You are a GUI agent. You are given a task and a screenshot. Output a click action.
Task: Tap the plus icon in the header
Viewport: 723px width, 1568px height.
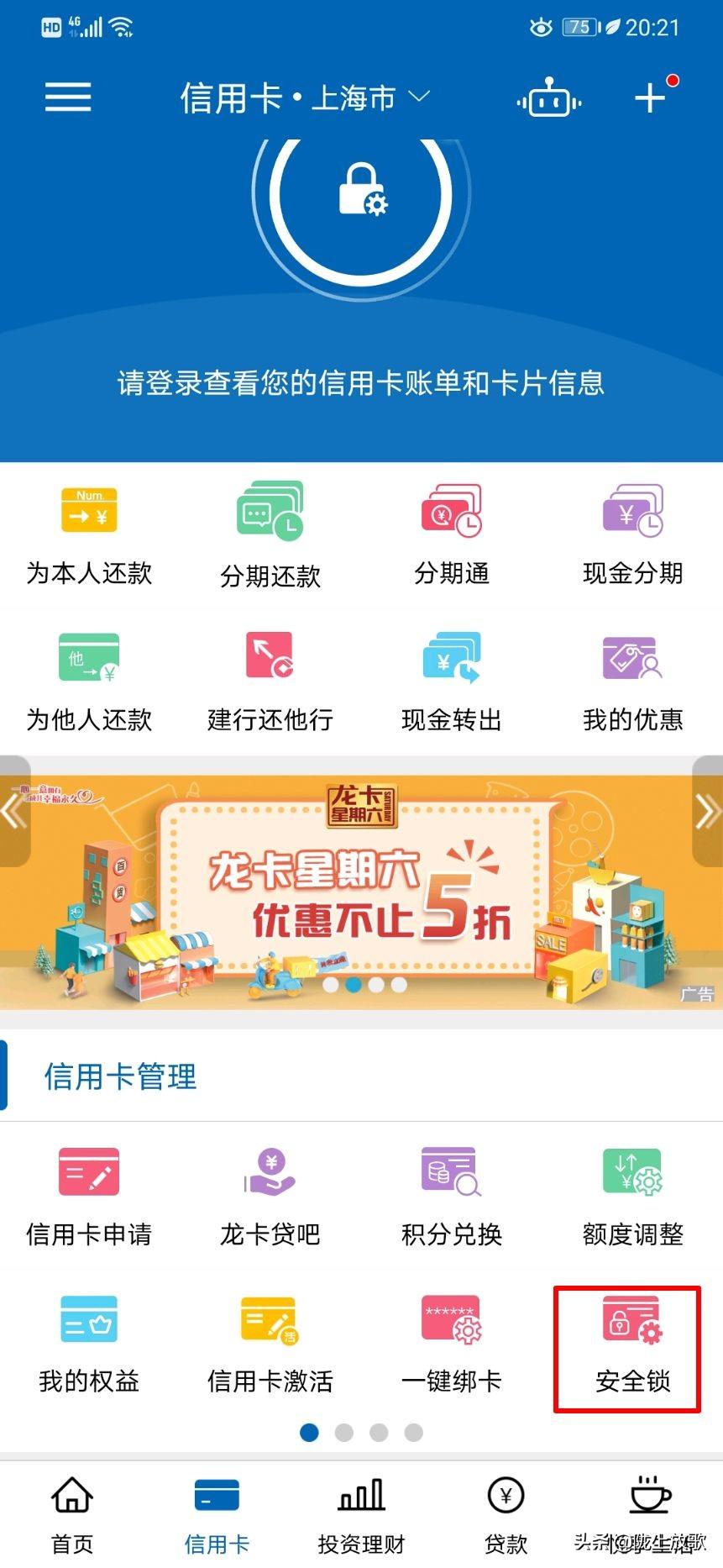tap(650, 97)
